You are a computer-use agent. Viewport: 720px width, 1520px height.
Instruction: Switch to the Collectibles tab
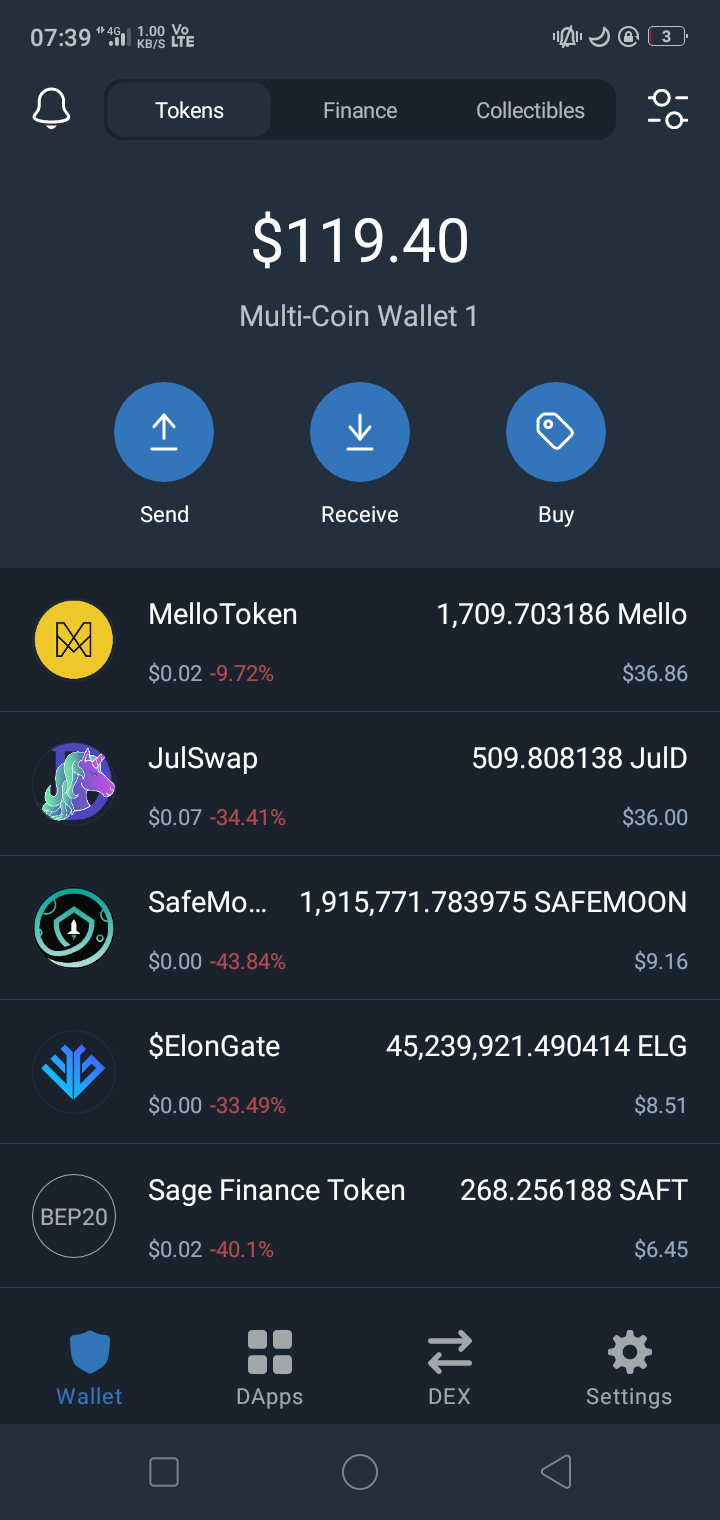click(530, 110)
